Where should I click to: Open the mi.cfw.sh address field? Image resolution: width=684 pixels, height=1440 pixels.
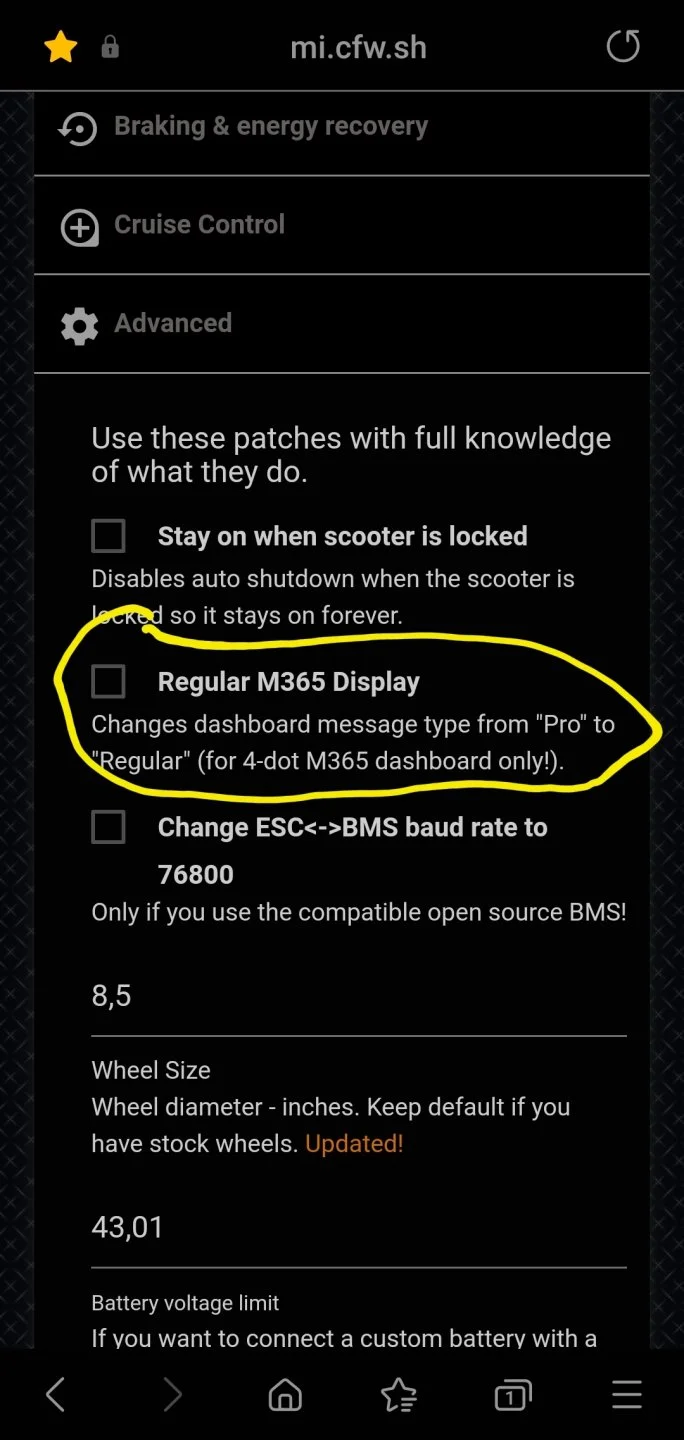pos(358,47)
